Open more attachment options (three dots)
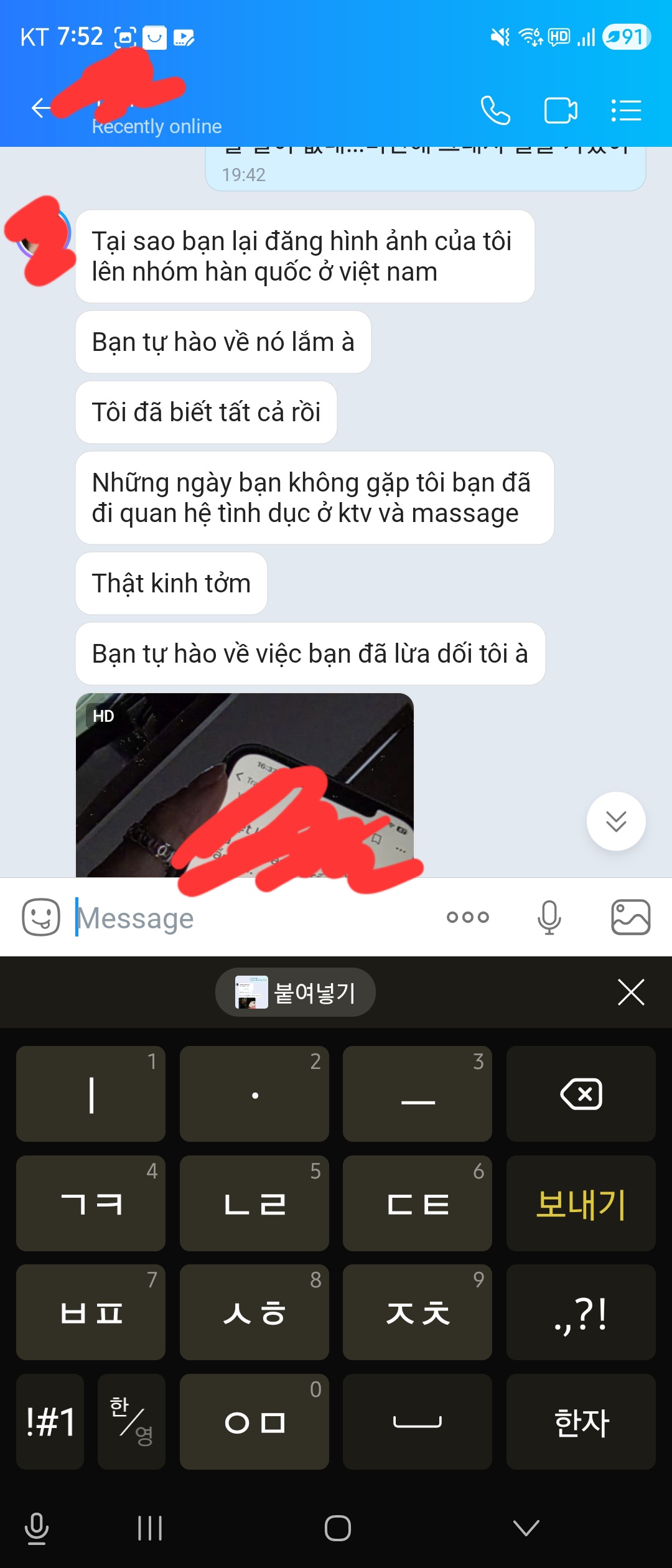The height and width of the screenshot is (1568, 672). click(x=468, y=917)
